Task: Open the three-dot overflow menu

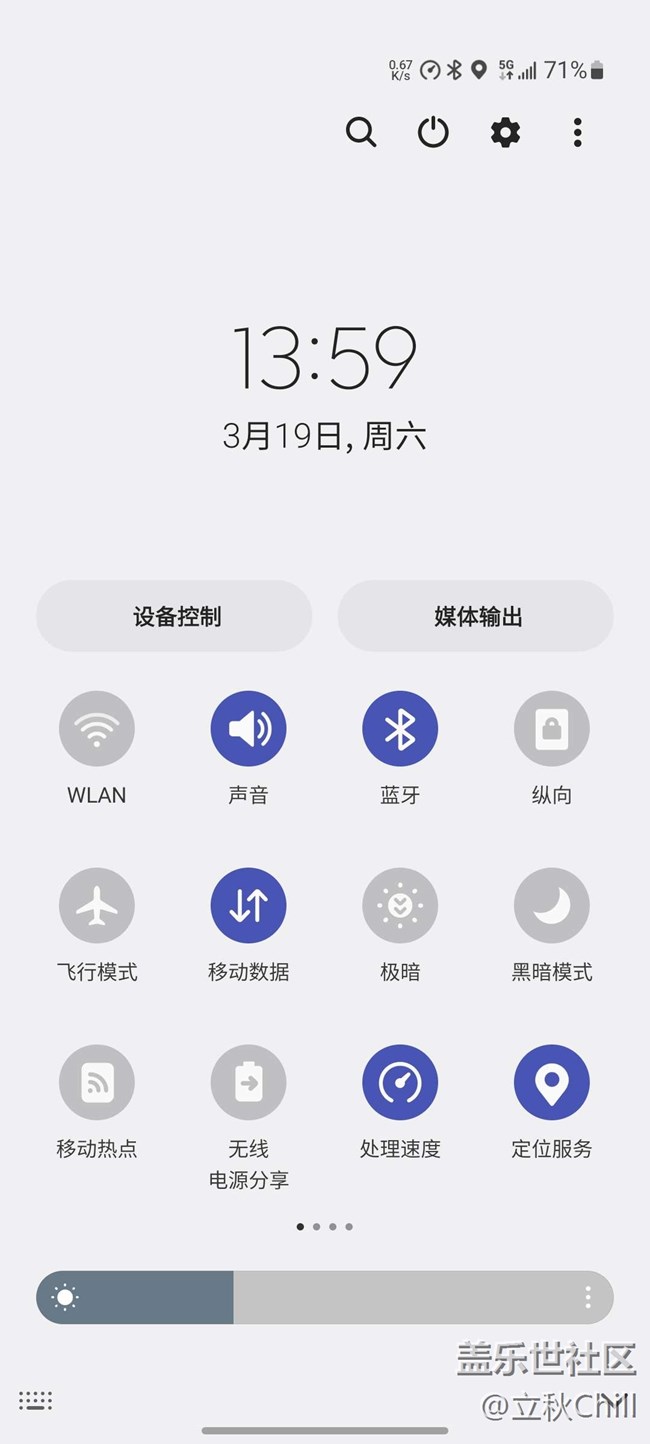Action: (x=577, y=132)
